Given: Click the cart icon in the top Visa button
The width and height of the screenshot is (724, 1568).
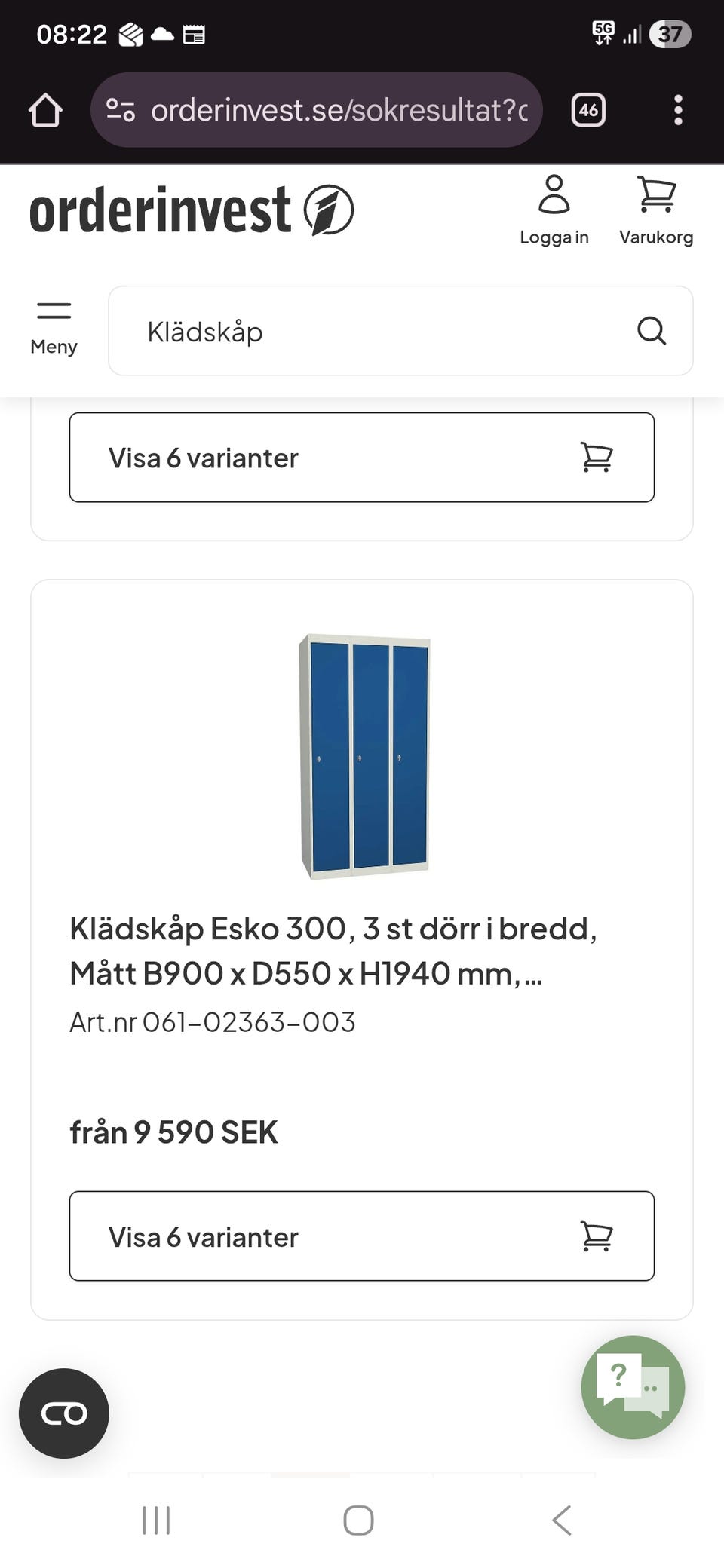Looking at the screenshot, I should pos(597,457).
